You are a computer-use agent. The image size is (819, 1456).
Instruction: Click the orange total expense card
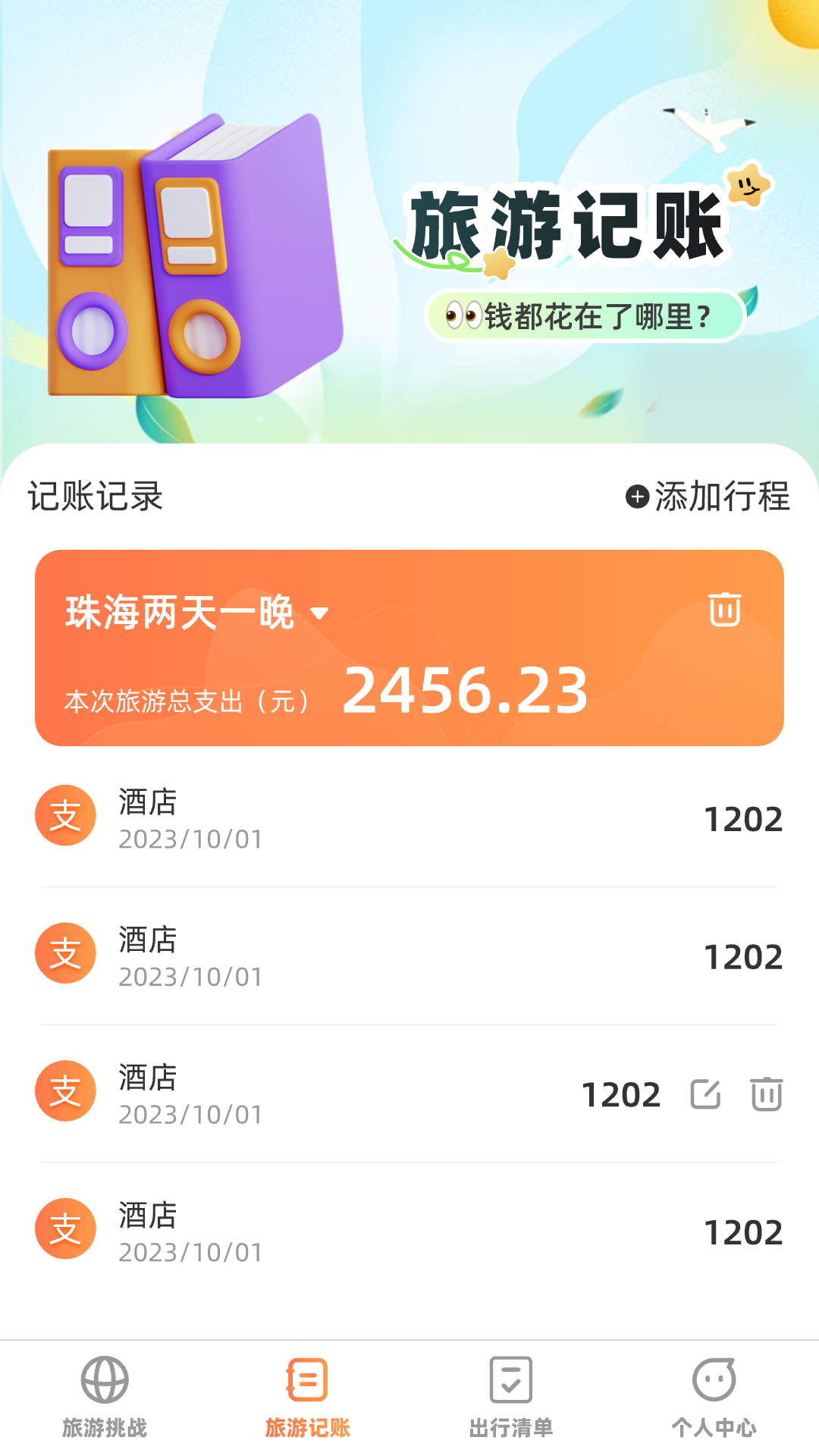coord(409,648)
